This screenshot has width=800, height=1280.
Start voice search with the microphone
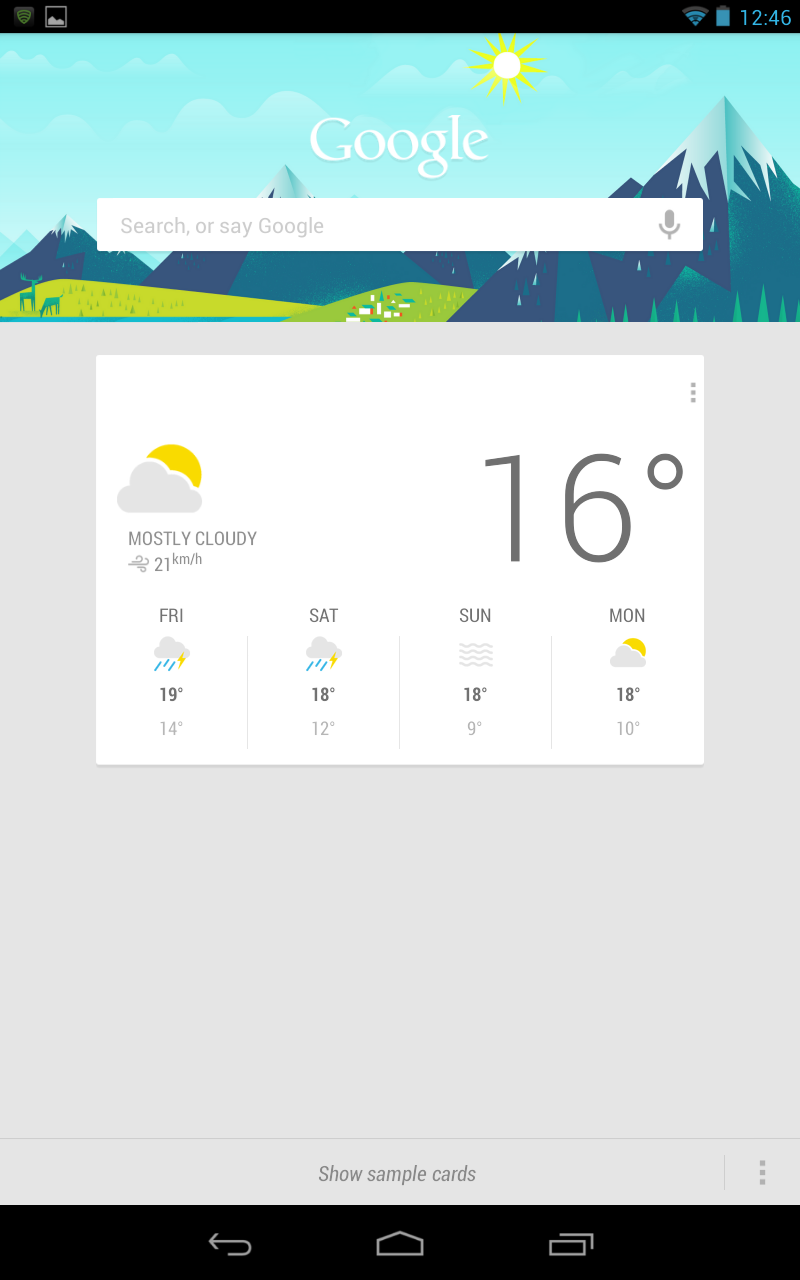(x=669, y=225)
